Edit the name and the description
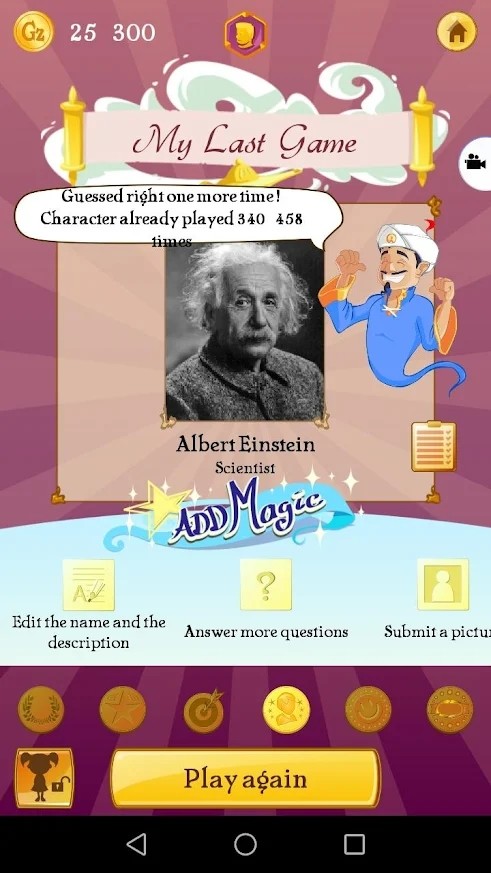This screenshot has width=491, height=873. 89,605
